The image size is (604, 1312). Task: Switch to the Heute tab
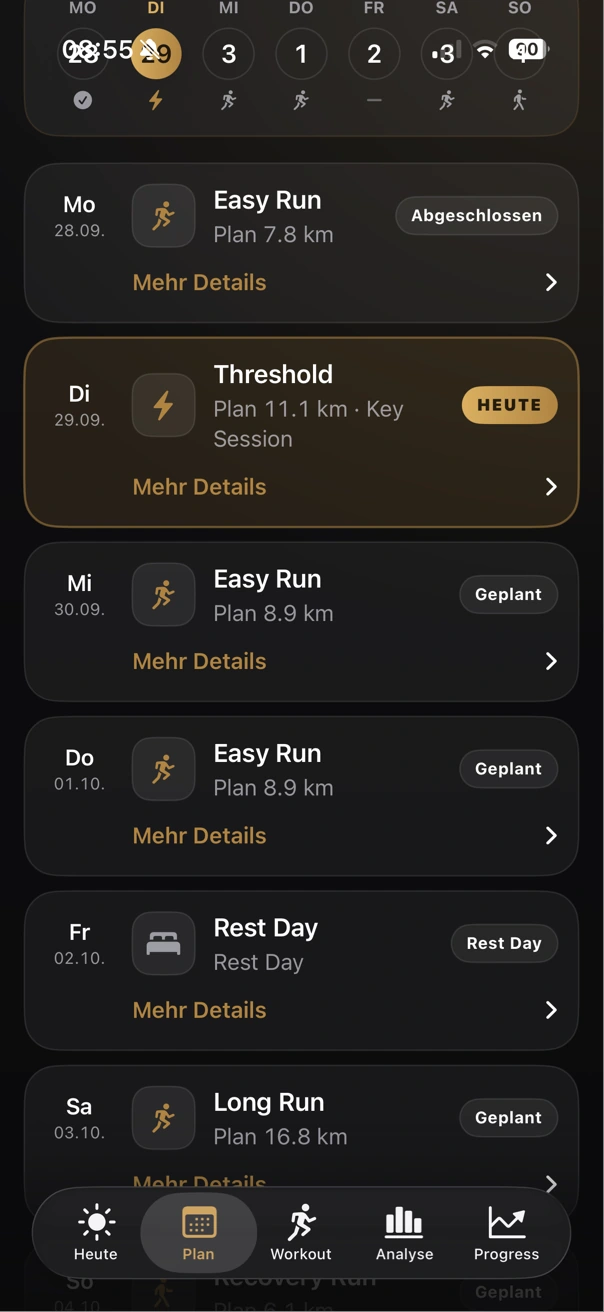(96, 1233)
